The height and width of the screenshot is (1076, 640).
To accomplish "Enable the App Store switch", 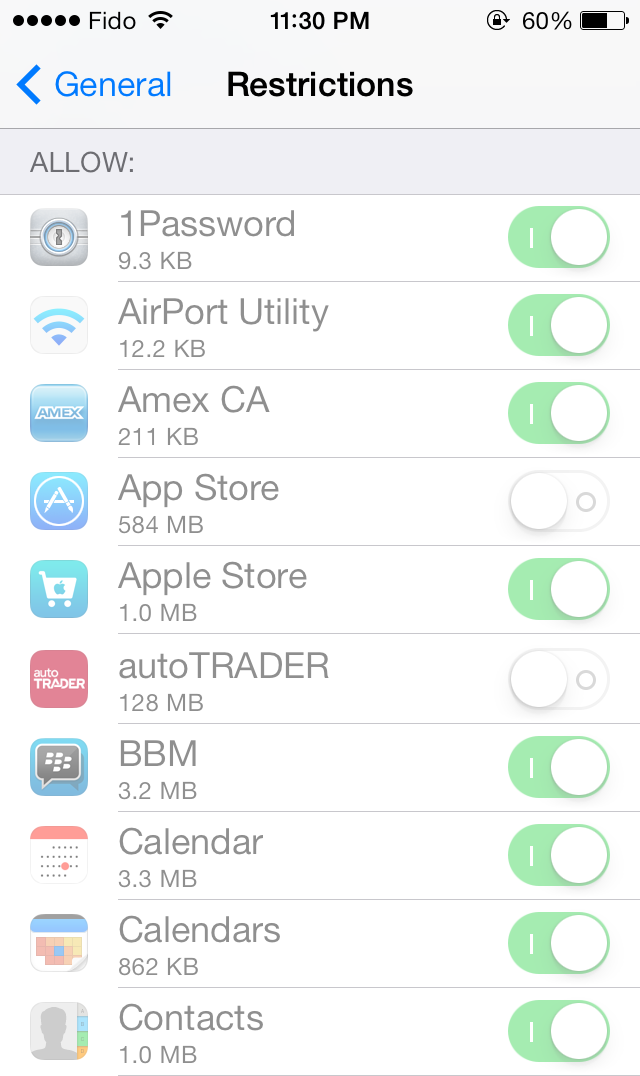I will pos(559,502).
